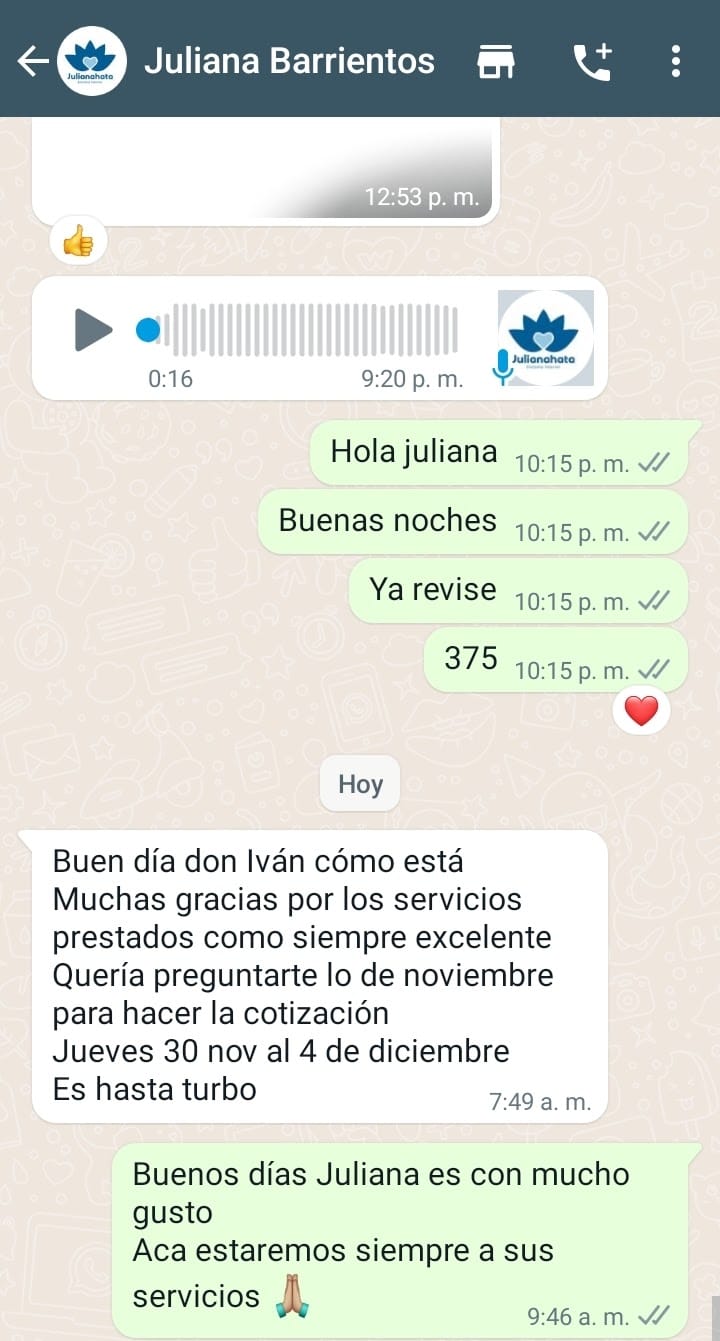Tap the back arrow to exit chat
The image size is (720, 1341).
tap(32, 60)
